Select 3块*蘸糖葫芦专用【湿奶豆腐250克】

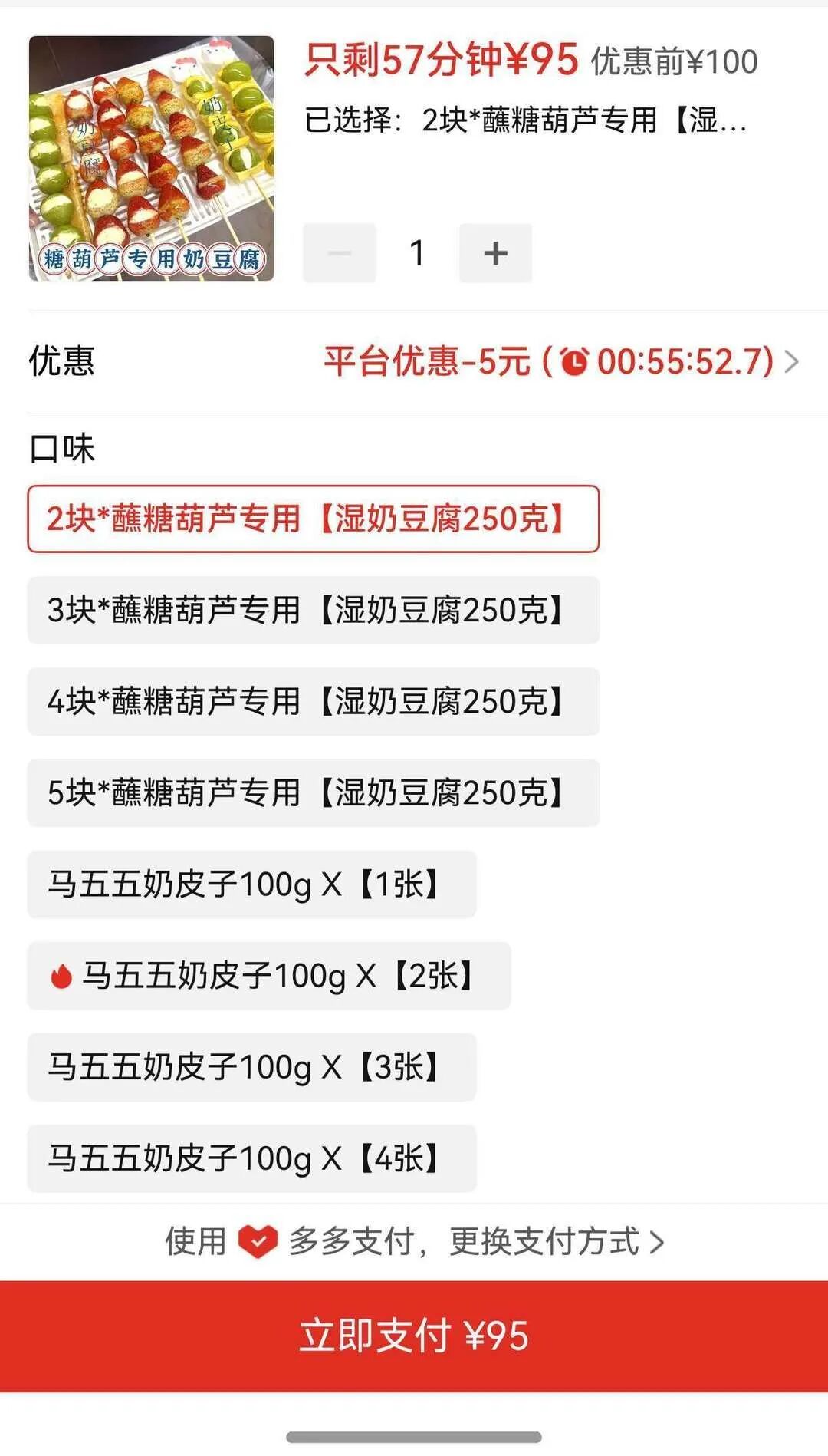tap(313, 610)
